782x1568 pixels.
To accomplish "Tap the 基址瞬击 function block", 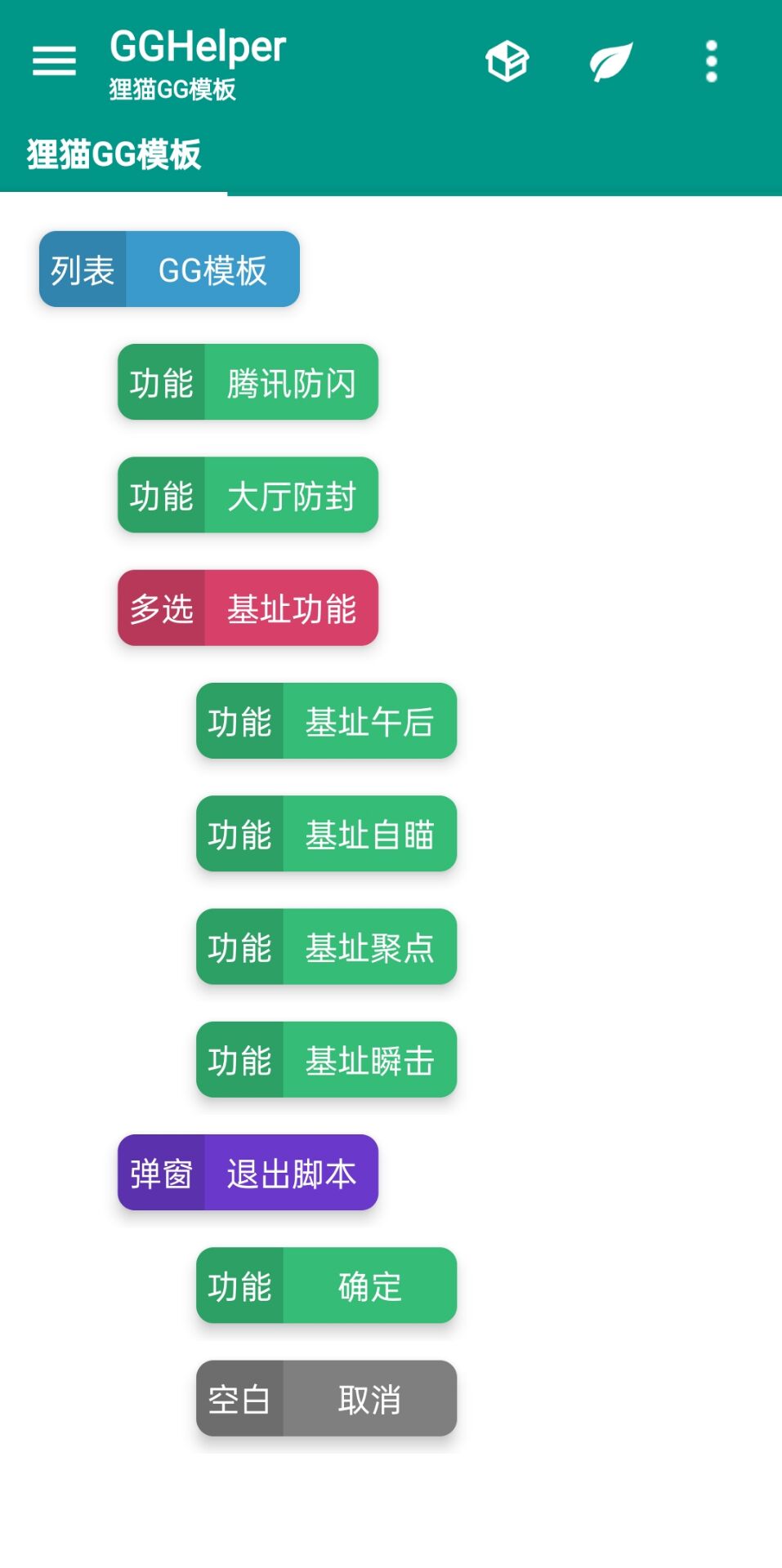I will [x=326, y=1059].
